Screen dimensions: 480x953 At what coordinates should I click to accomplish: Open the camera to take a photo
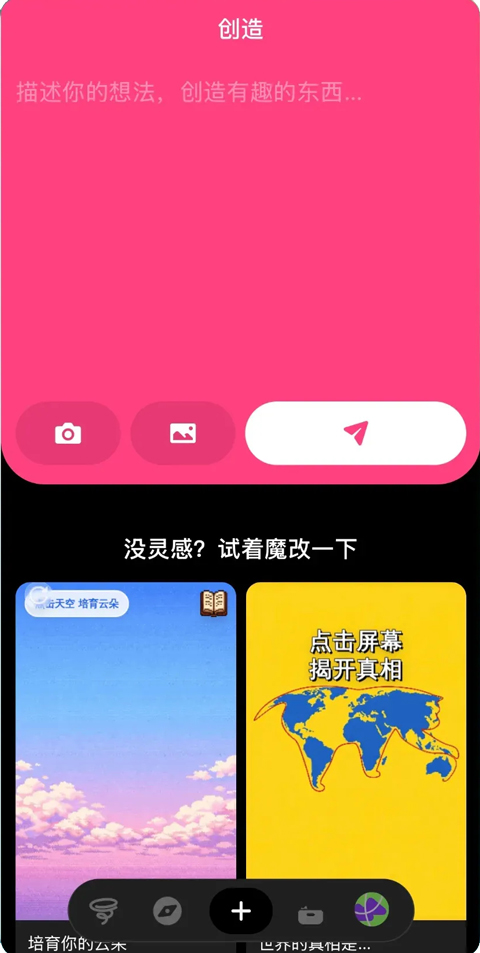coord(68,433)
